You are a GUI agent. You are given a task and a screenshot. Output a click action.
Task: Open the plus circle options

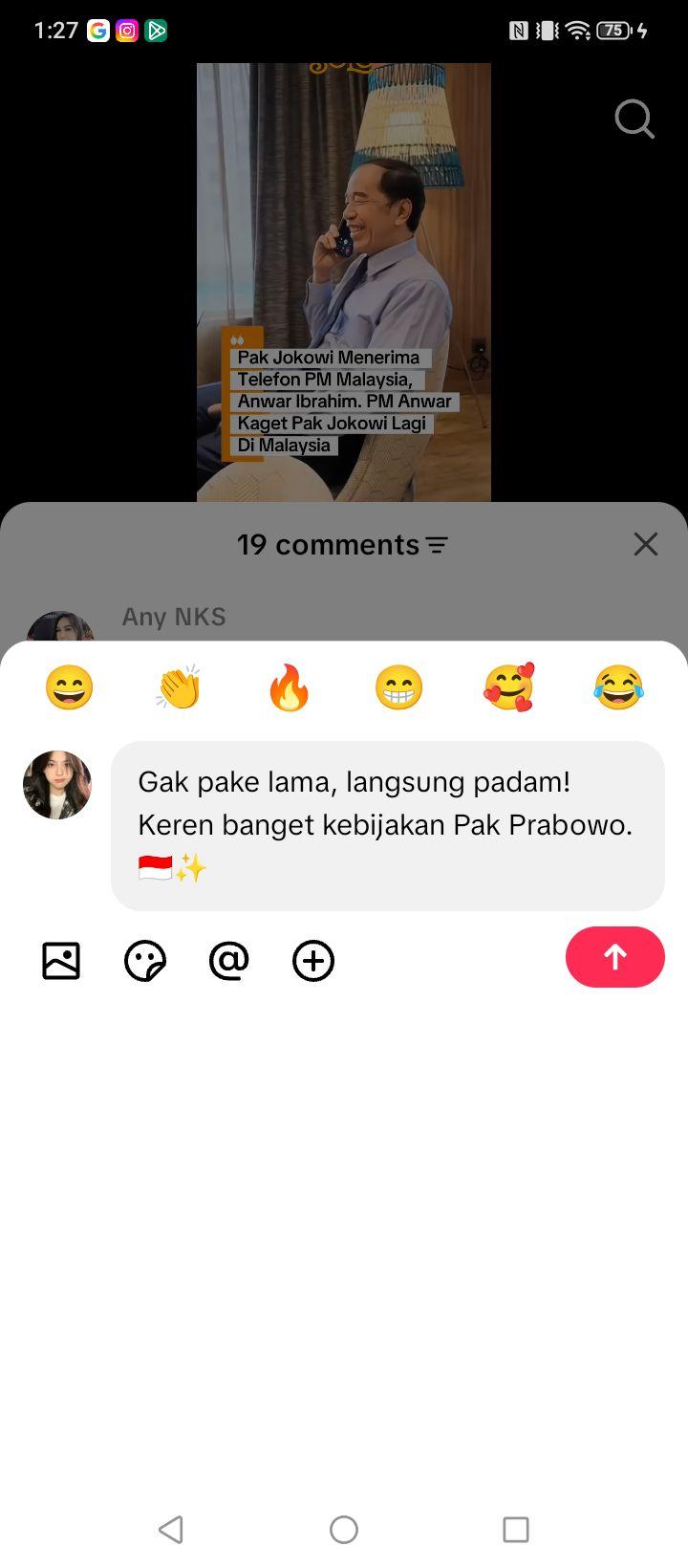(x=313, y=961)
